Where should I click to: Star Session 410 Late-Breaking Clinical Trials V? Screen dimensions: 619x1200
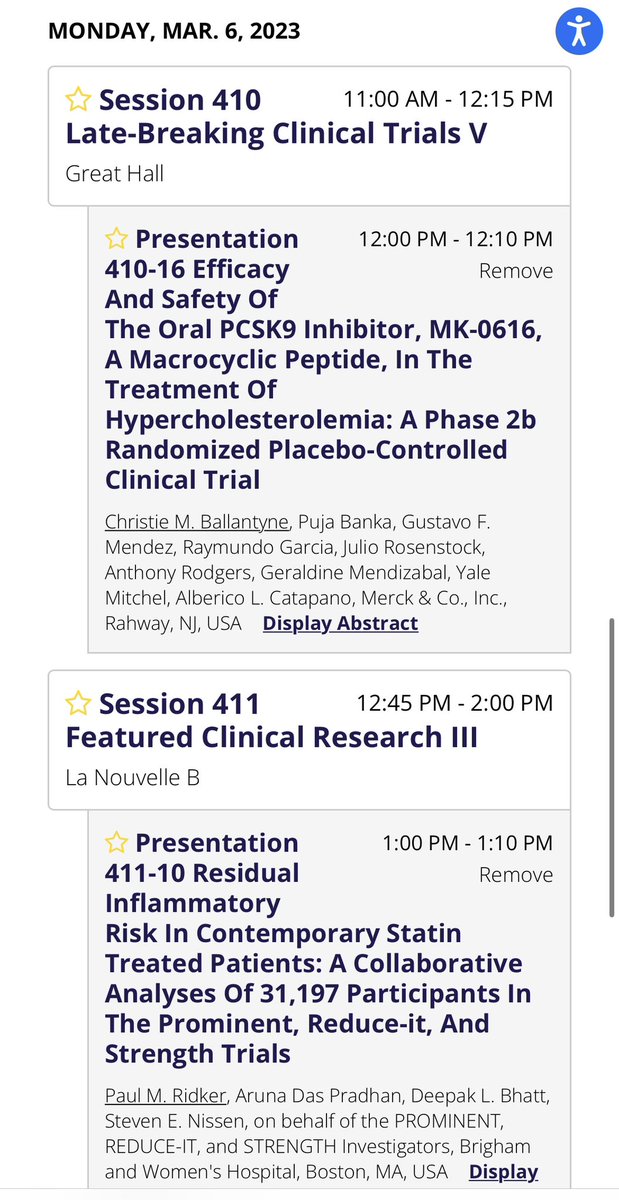(x=78, y=99)
